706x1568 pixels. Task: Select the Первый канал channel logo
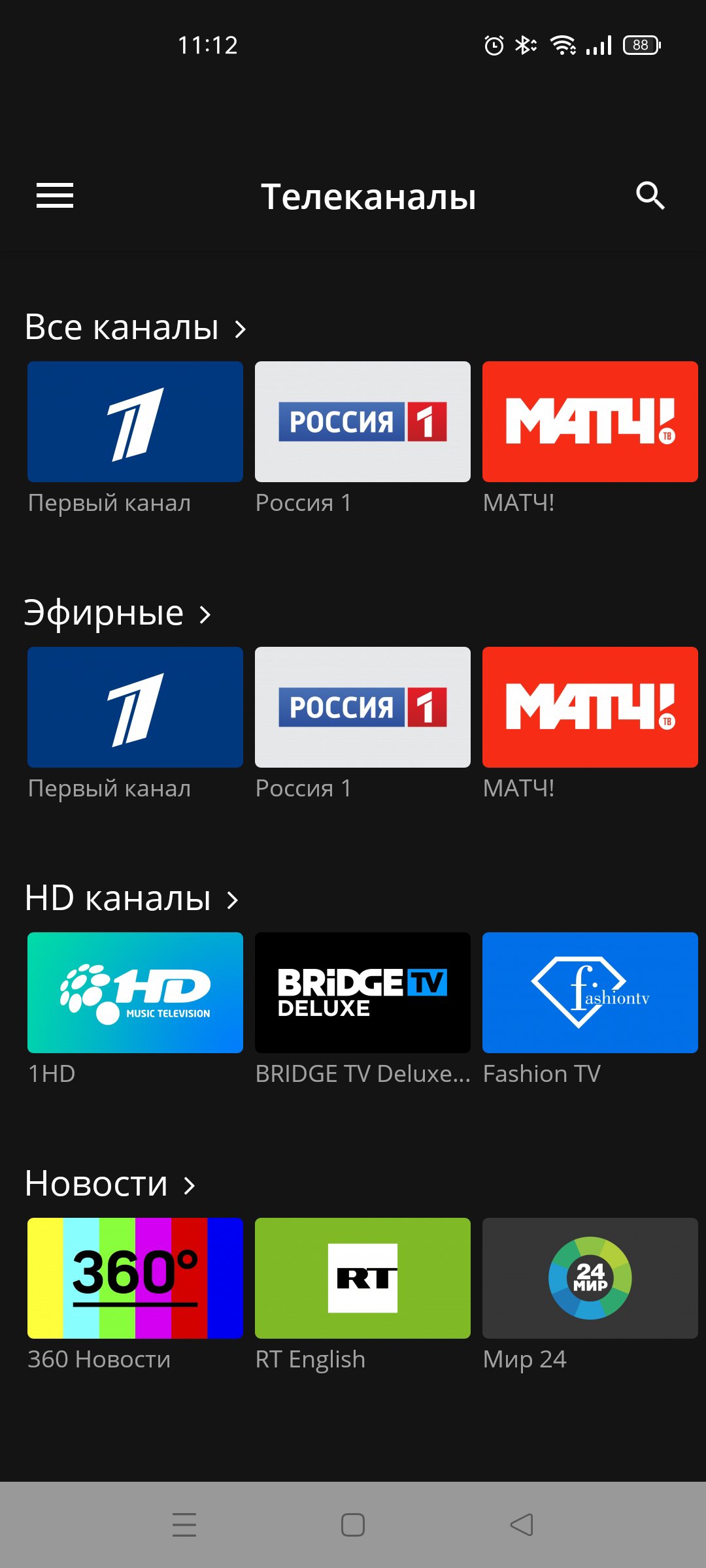135,421
